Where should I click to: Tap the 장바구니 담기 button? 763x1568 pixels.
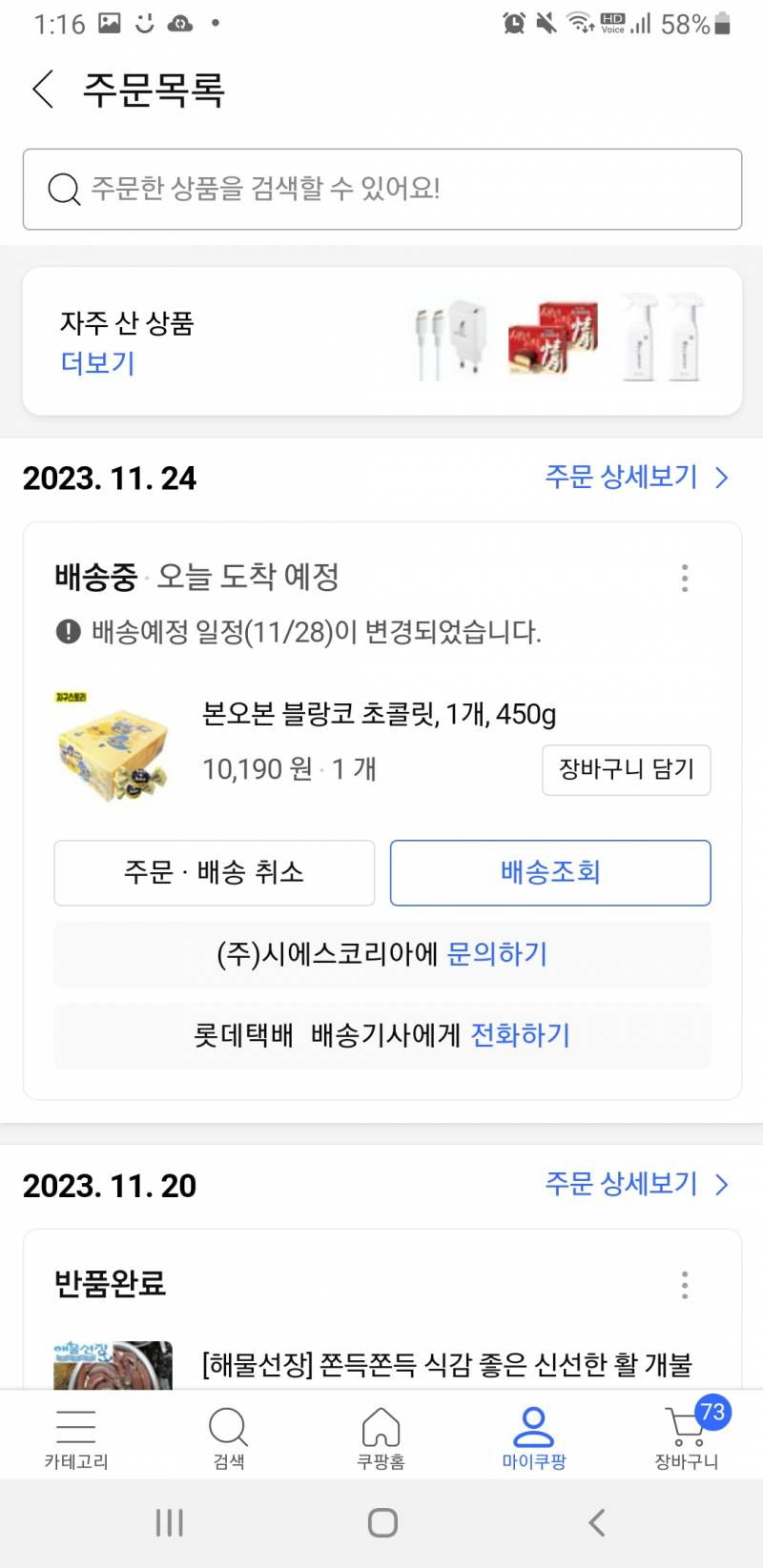(626, 770)
